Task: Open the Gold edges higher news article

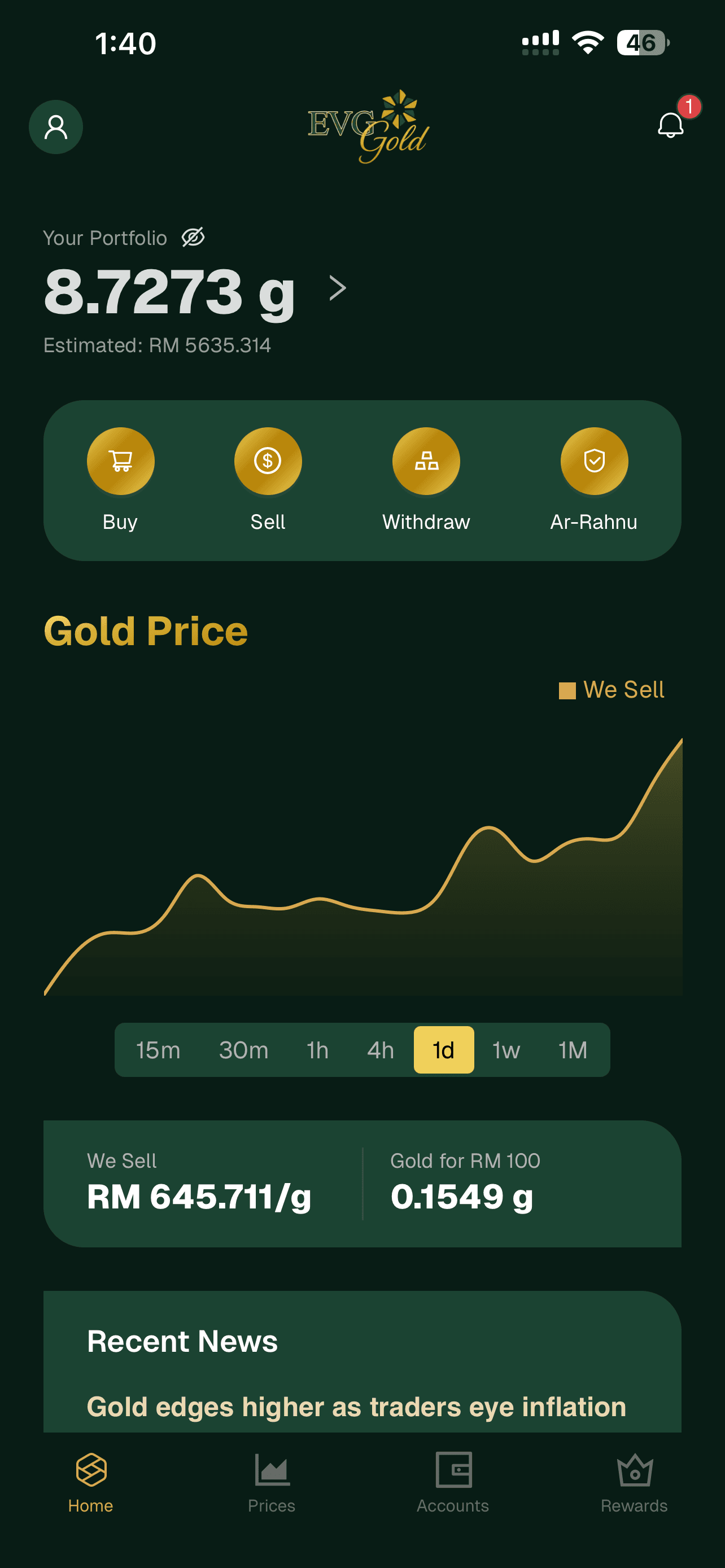Action: click(356, 1407)
